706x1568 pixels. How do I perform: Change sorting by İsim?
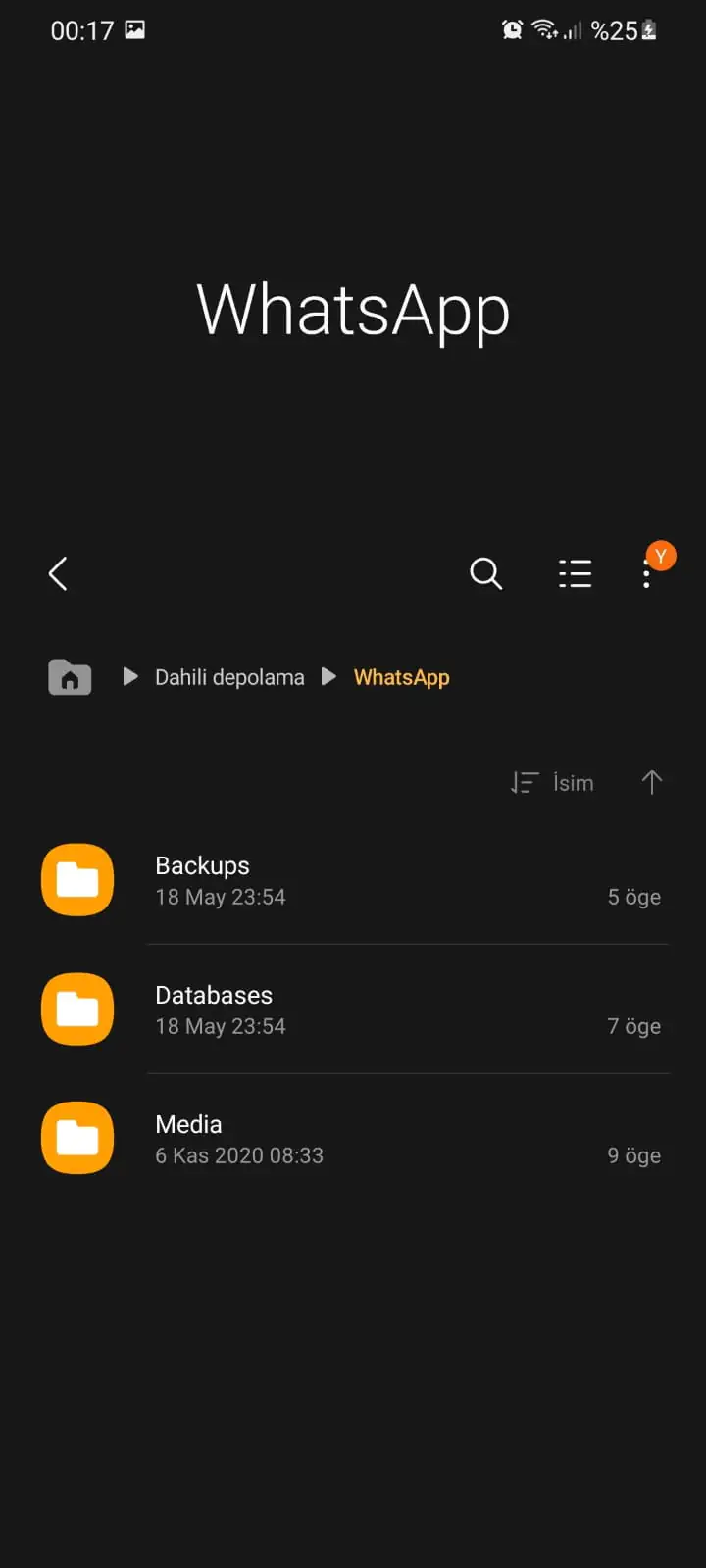coord(553,783)
